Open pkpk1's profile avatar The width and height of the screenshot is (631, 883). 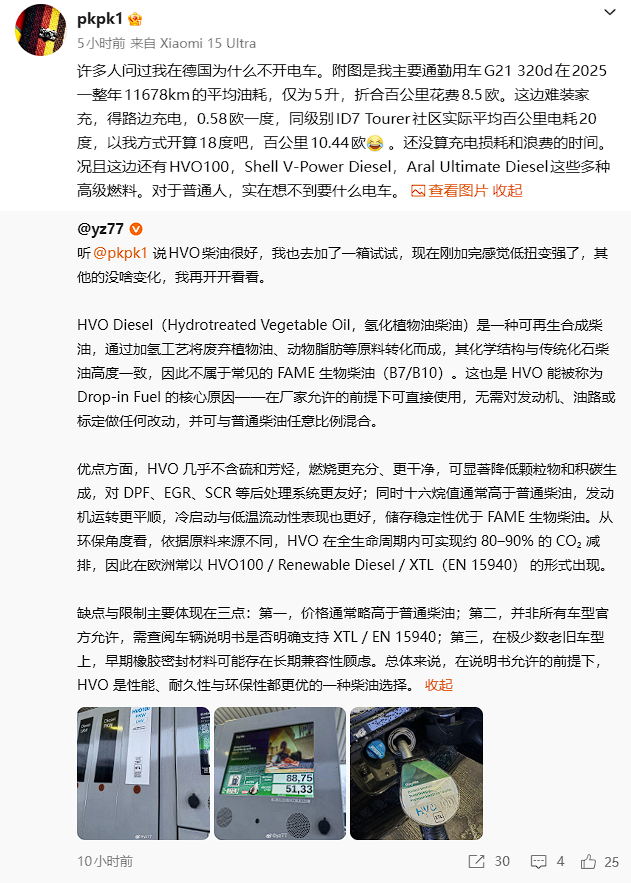(x=41, y=29)
